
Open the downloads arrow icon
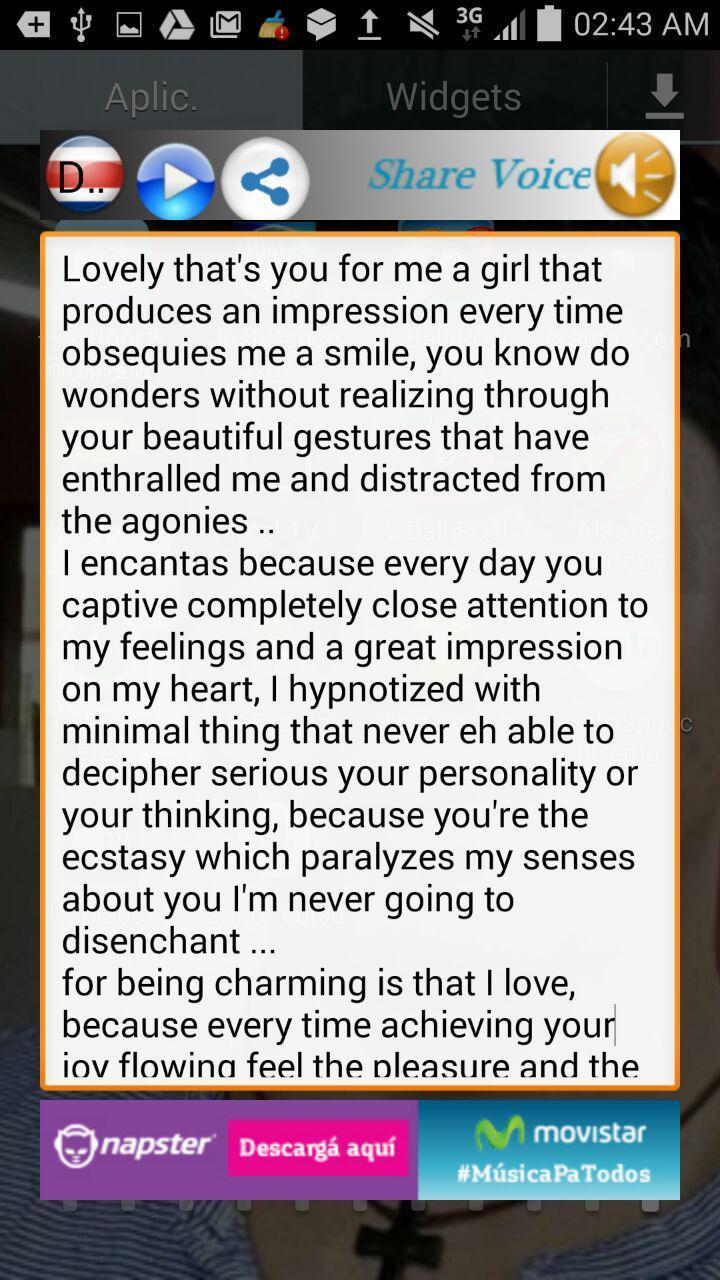click(x=664, y=97)
